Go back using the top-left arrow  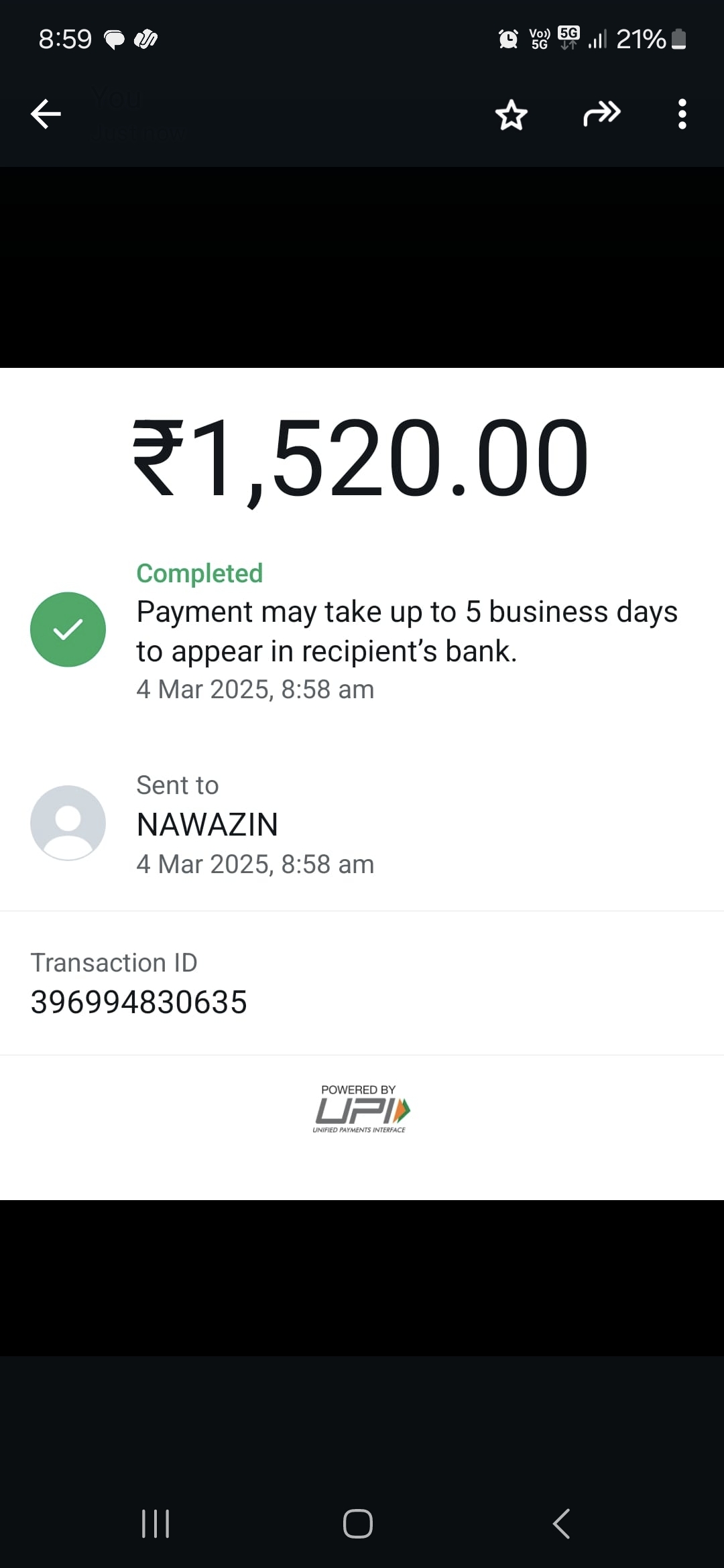46,114
